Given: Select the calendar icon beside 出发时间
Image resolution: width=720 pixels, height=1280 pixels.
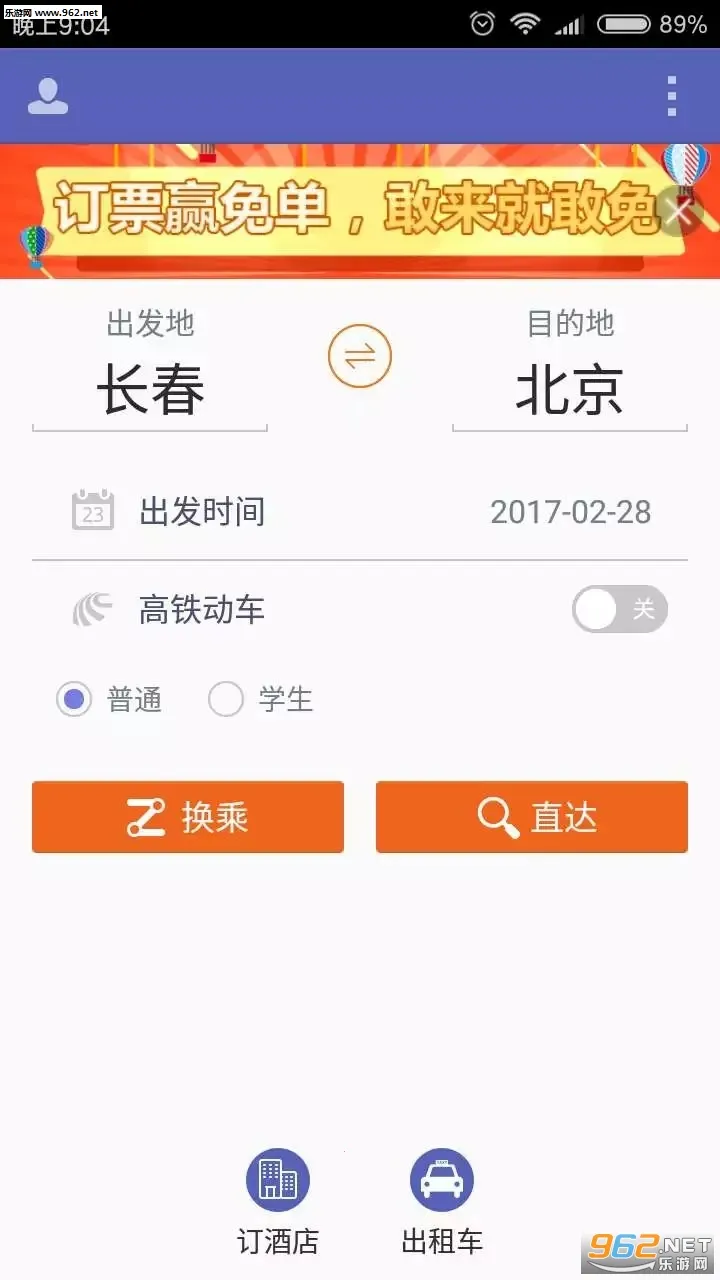Looking at the screenshot, I should point(91,510).
